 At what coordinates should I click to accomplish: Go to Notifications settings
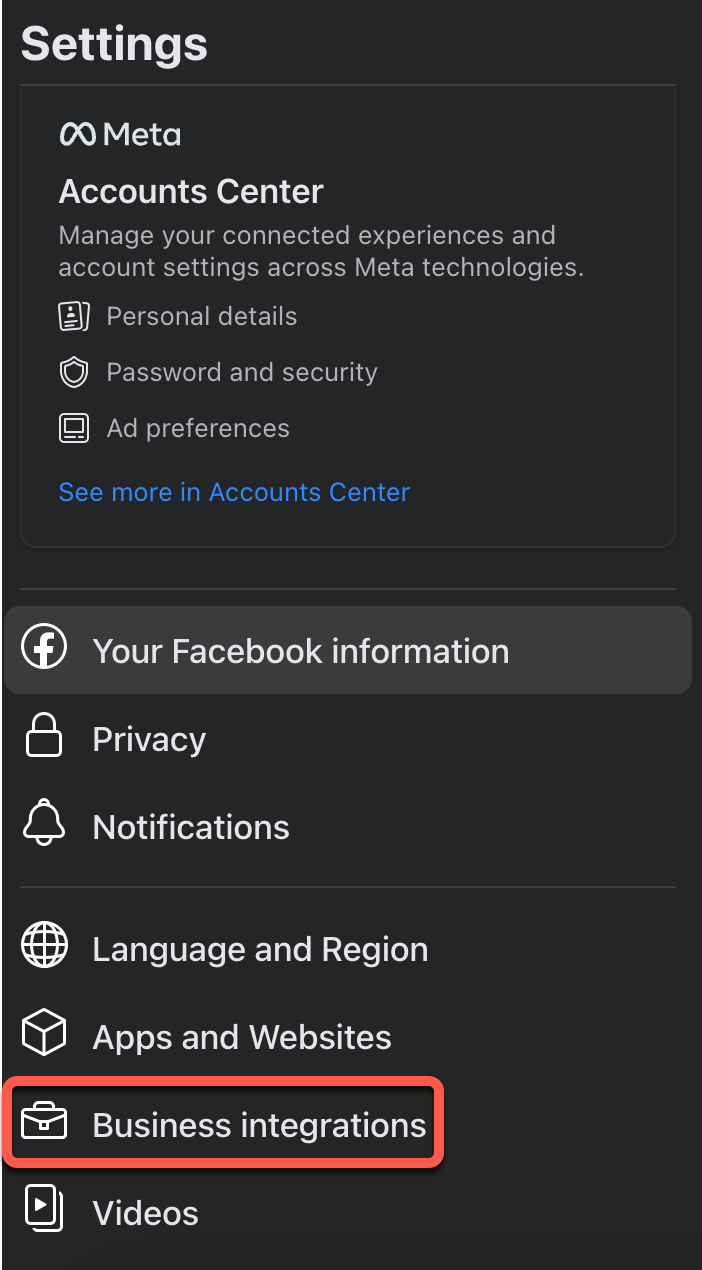[x=190, y=828]
